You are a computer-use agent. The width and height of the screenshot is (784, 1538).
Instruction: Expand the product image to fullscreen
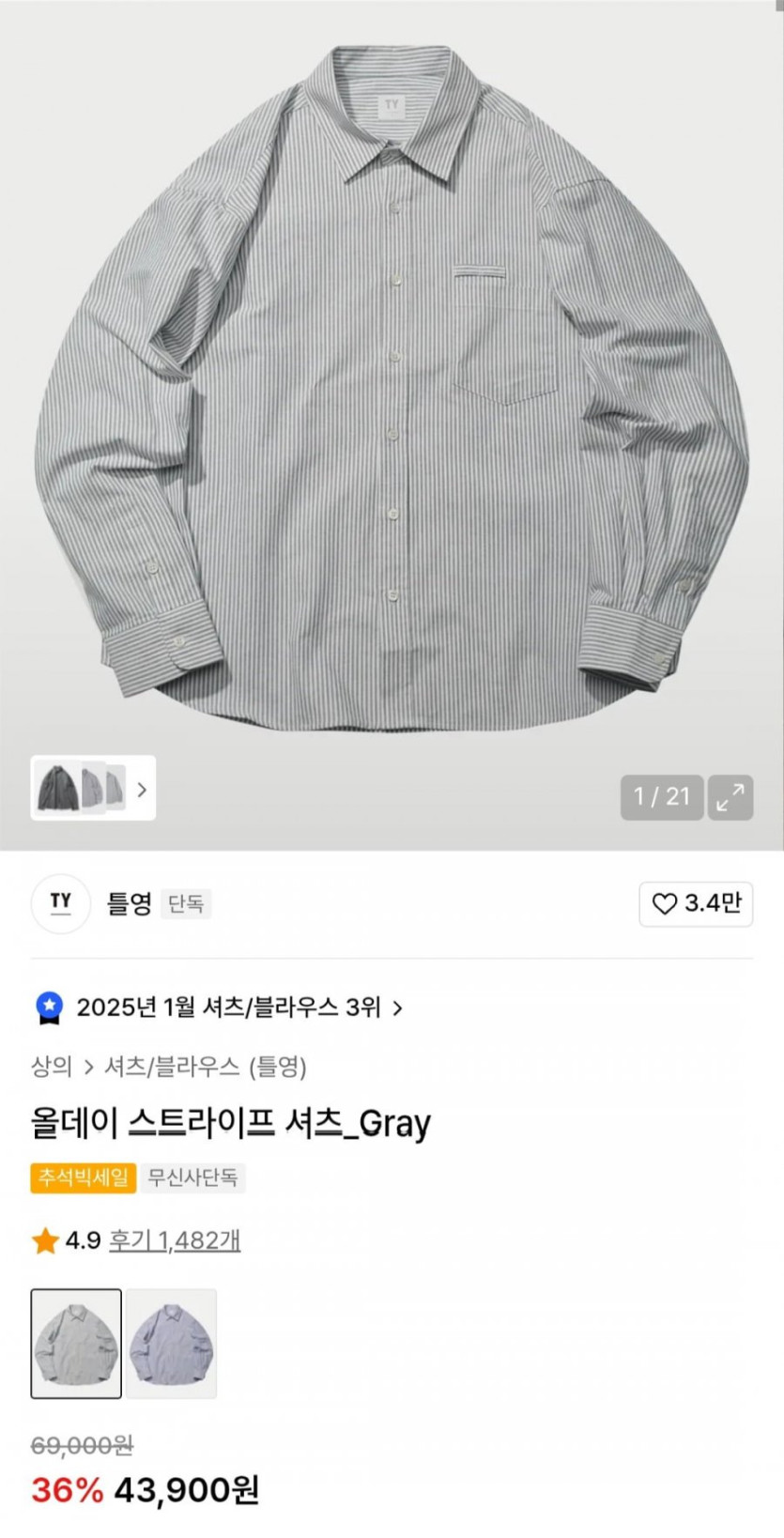[730, 796]
